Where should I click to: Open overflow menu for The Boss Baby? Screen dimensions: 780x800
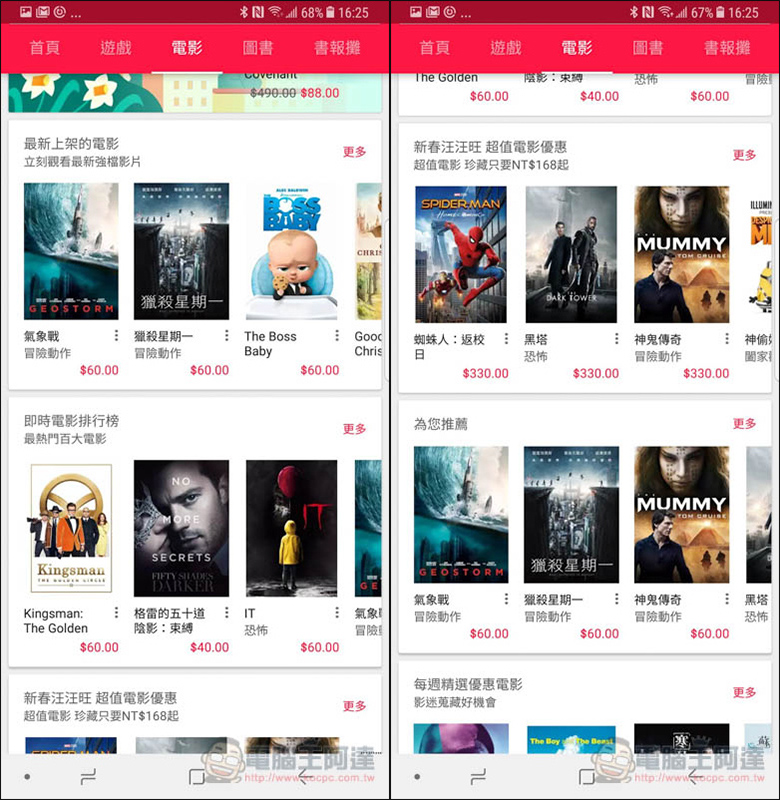pos(337,336)
